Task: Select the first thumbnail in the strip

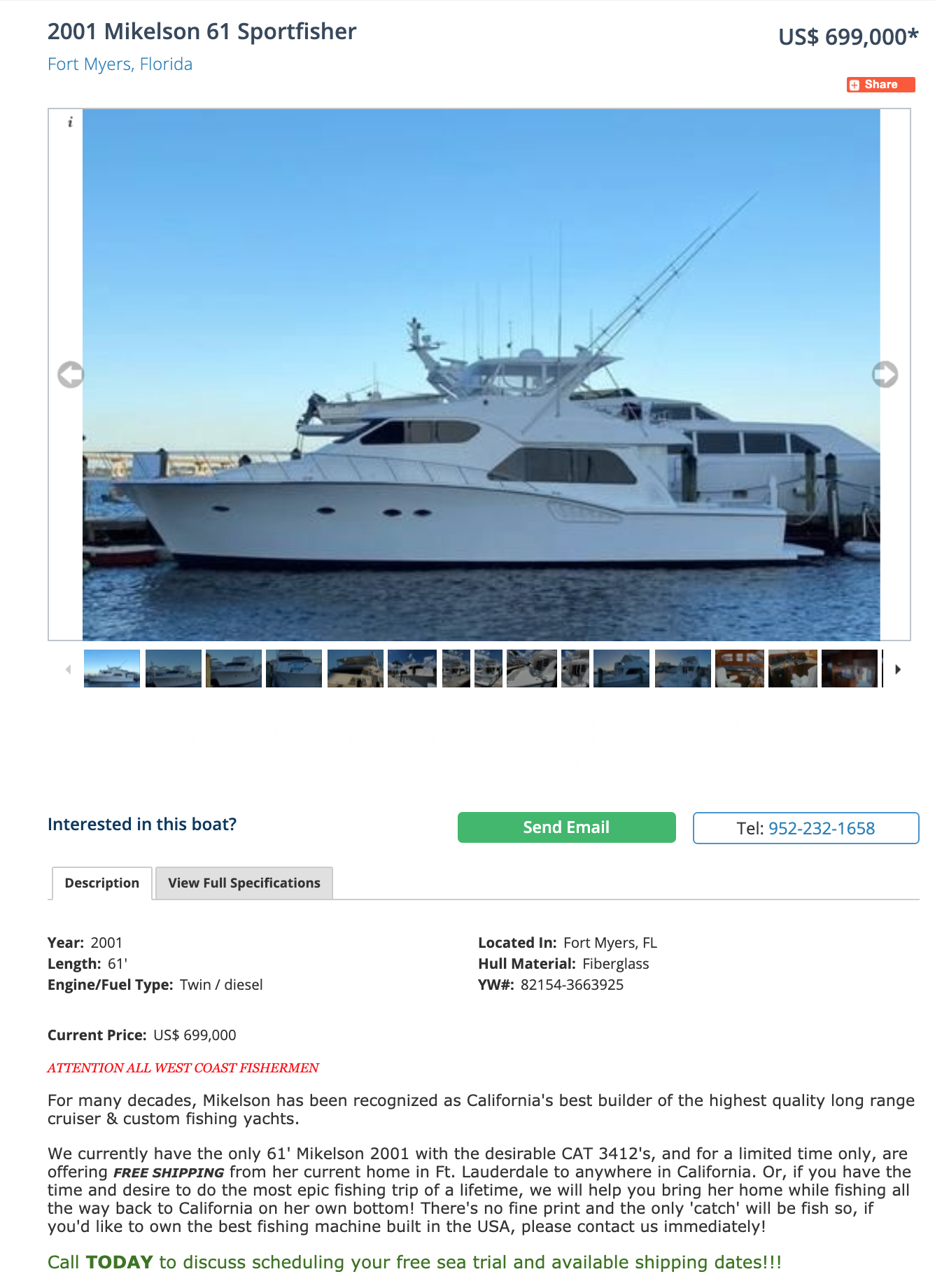Action: click(x=112, y=668)
